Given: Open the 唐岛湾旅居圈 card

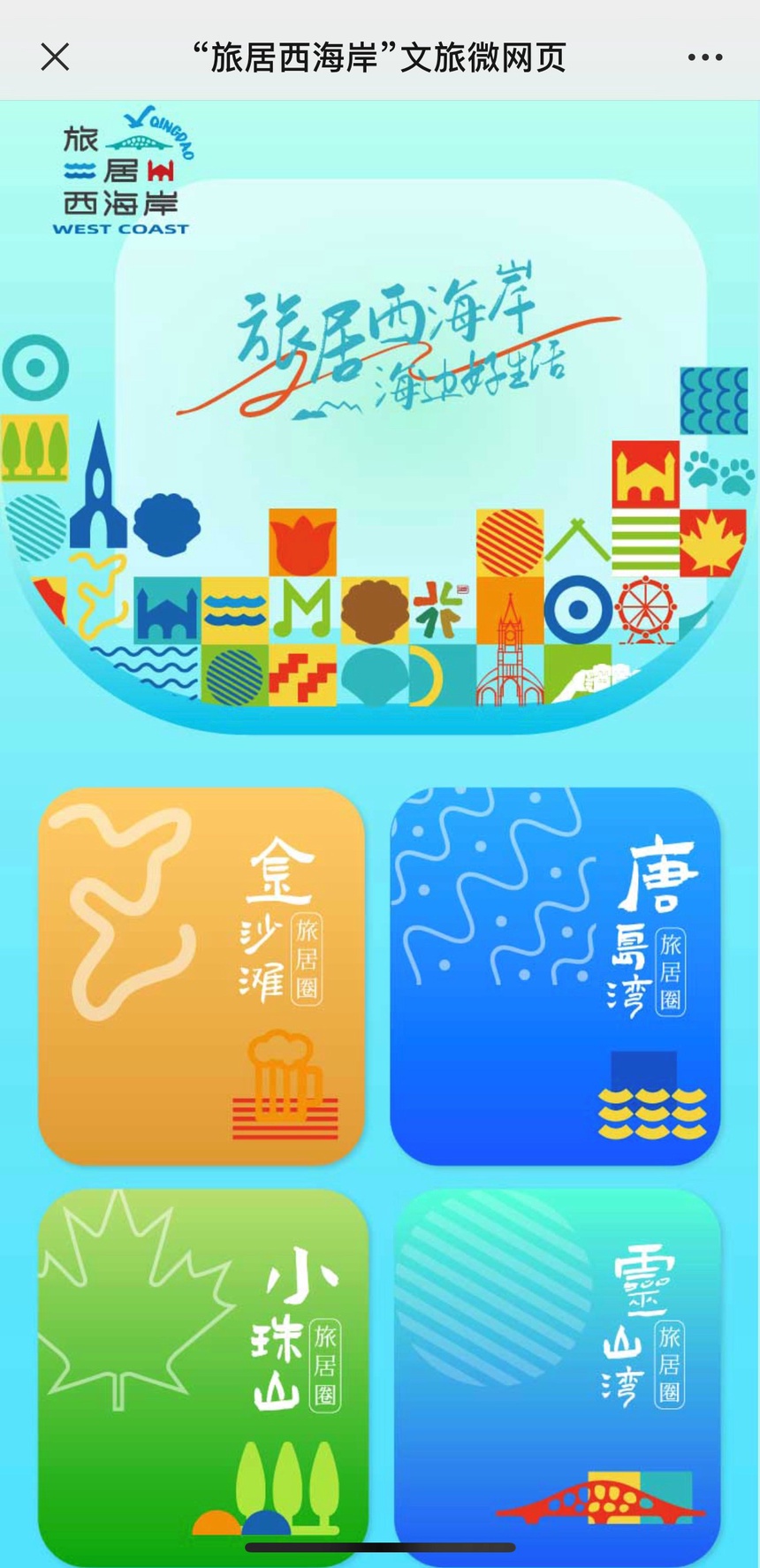Looking at the screenshot, I should pos(555,976).
